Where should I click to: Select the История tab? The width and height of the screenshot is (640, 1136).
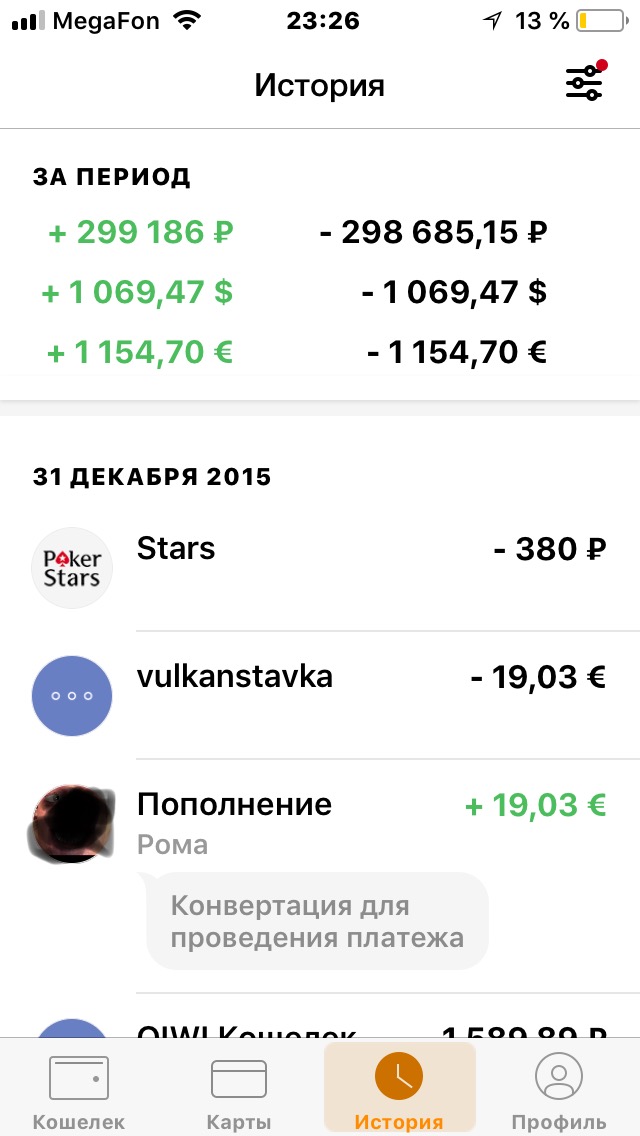(x=399, y=1089)
